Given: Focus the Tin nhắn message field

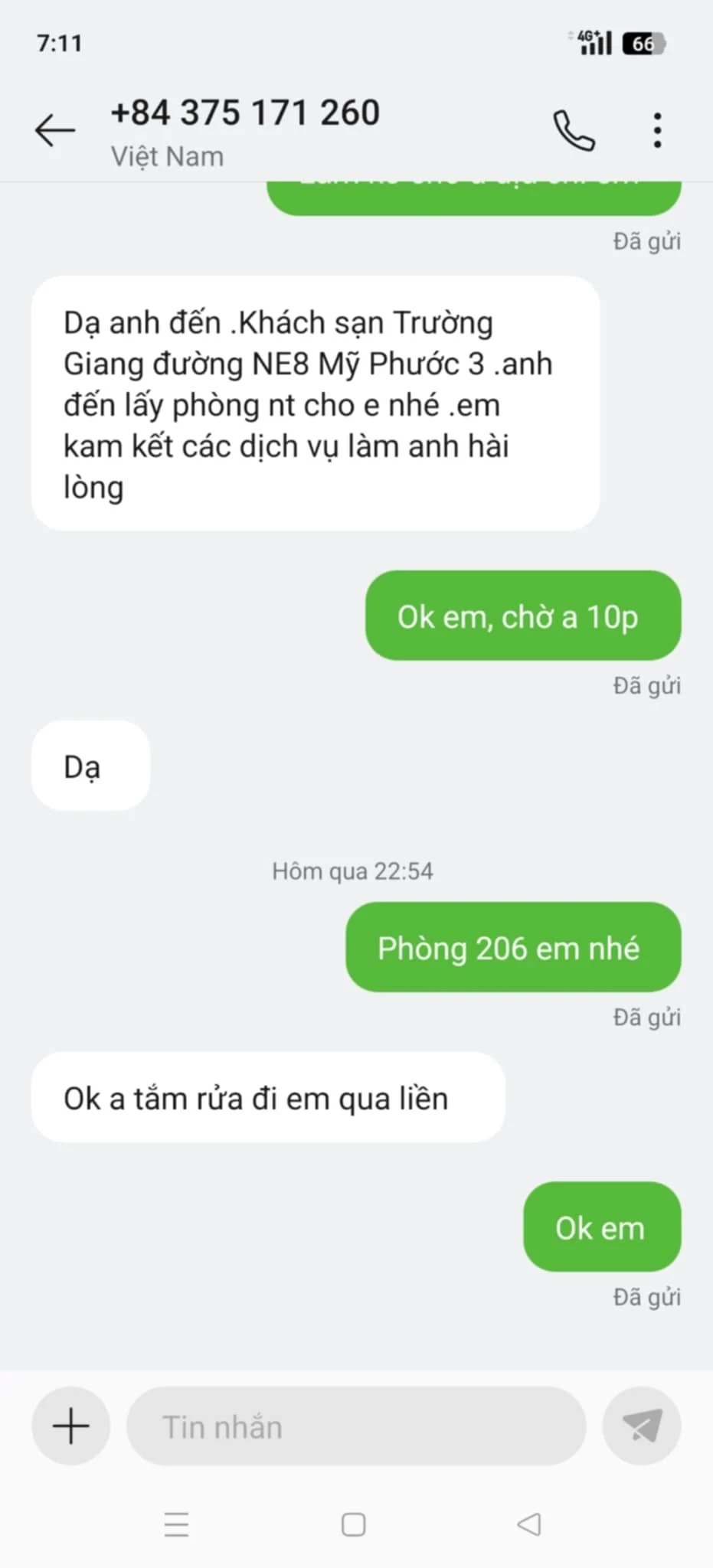Looking at the screenshot, I should tap(356, 1426).
